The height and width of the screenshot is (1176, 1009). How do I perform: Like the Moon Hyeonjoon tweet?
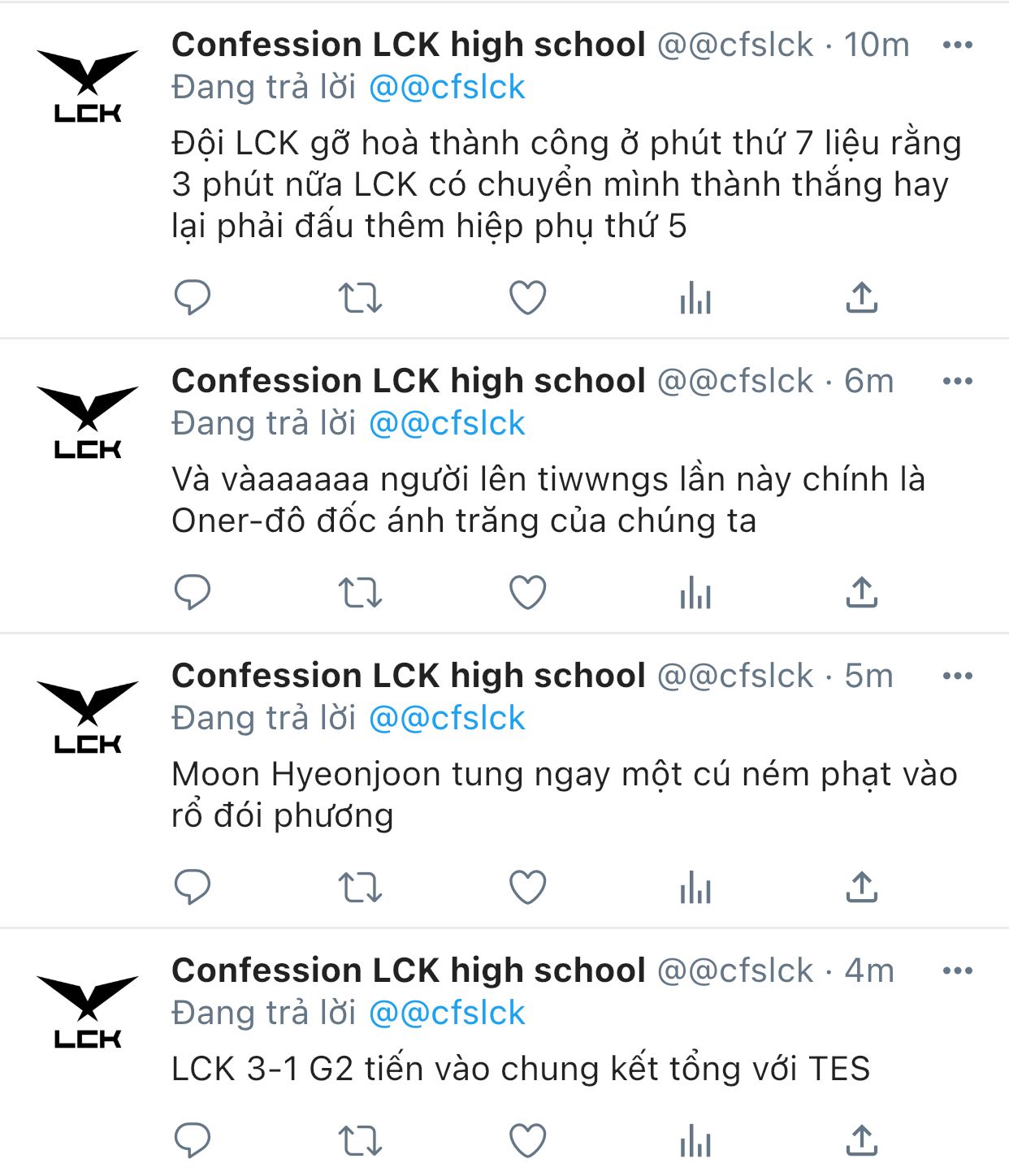coord(528,887)
